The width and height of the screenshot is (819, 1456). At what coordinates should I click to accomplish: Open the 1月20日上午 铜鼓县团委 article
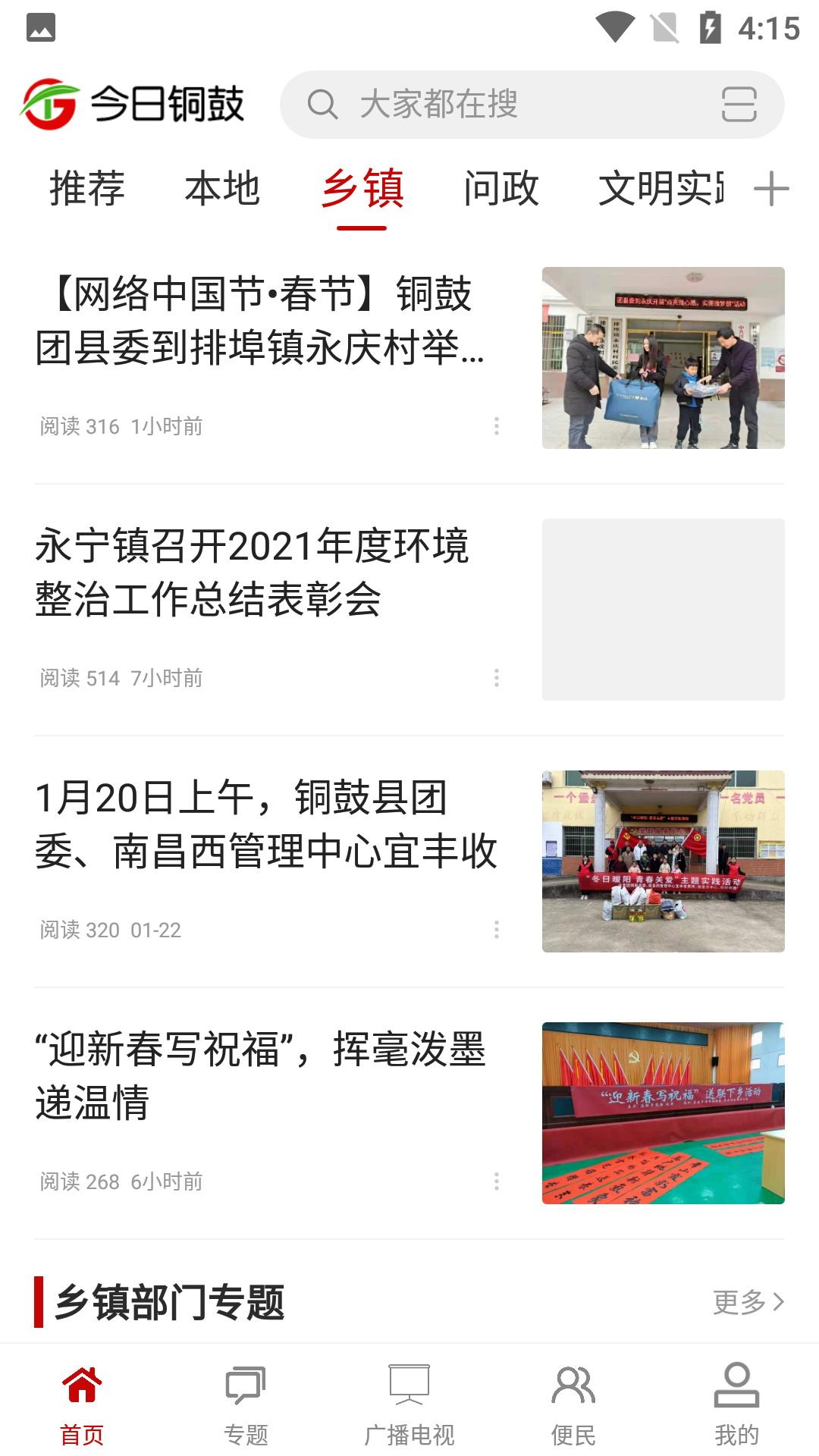pos(265,825)
